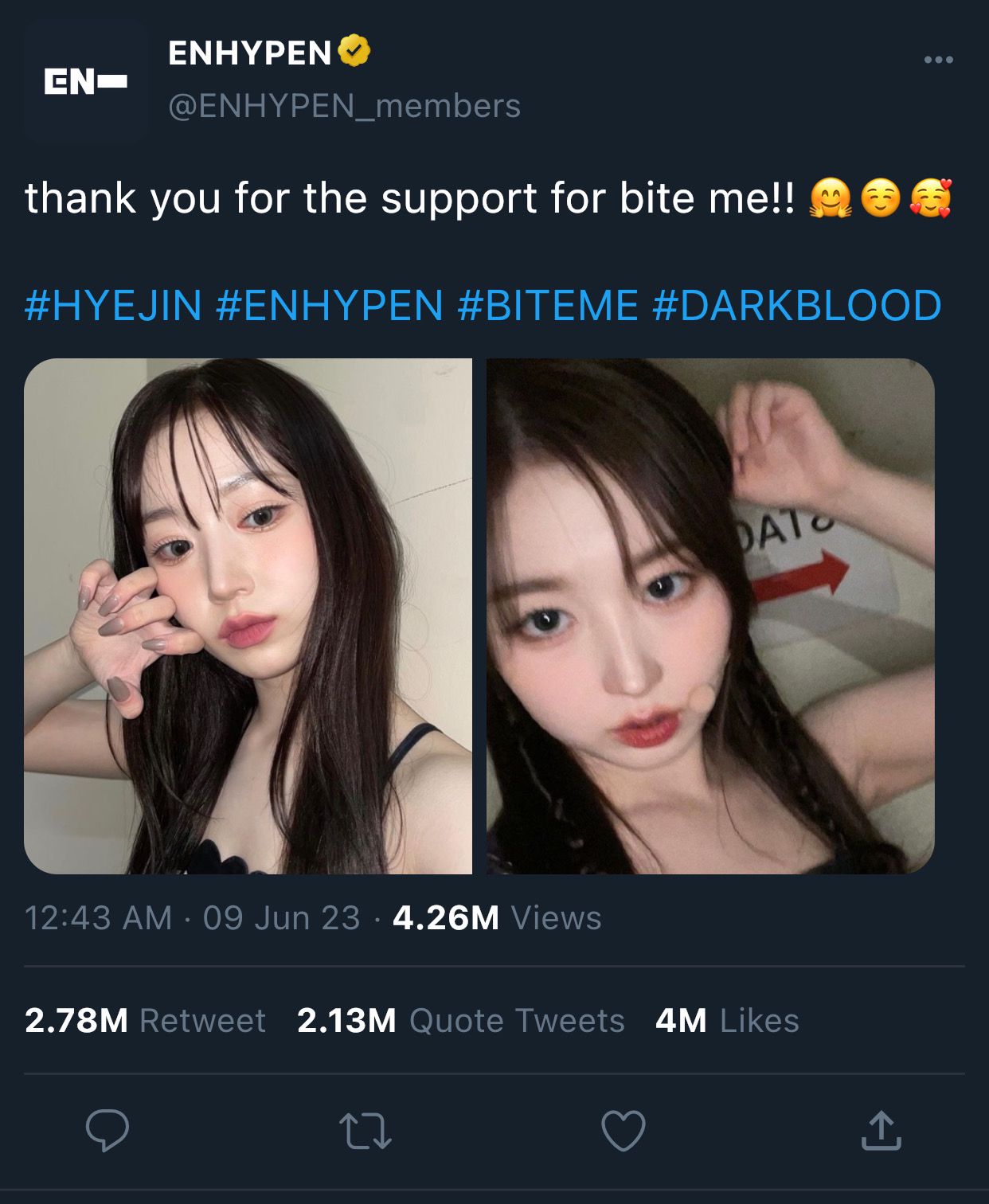This screenshot has height=1204, width=989.
Task: Open the #HYEJIN hashtag
Action: click(x=113, y=306)
